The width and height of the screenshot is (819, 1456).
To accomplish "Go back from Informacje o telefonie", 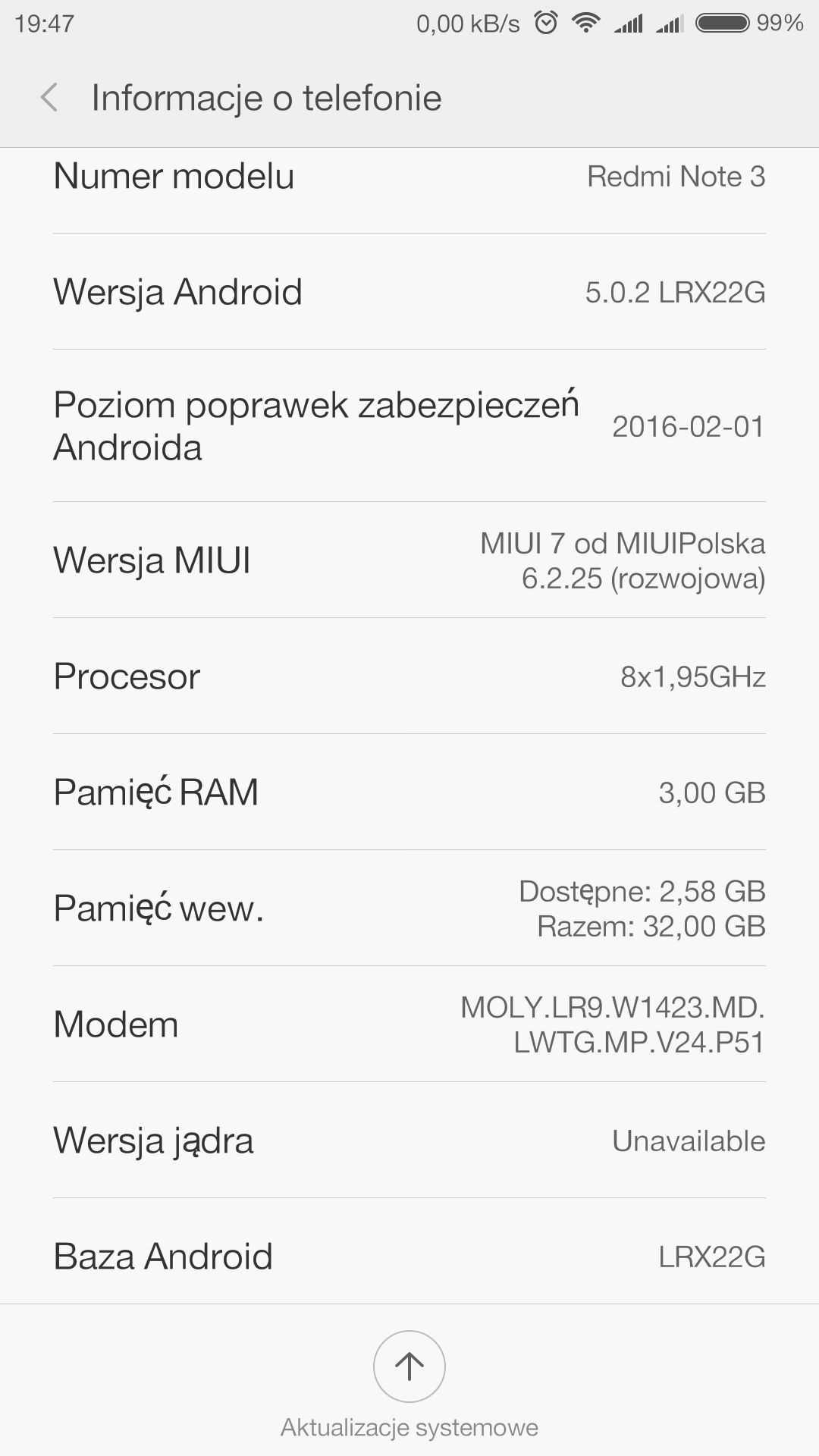I will click(x=50, y=98).
